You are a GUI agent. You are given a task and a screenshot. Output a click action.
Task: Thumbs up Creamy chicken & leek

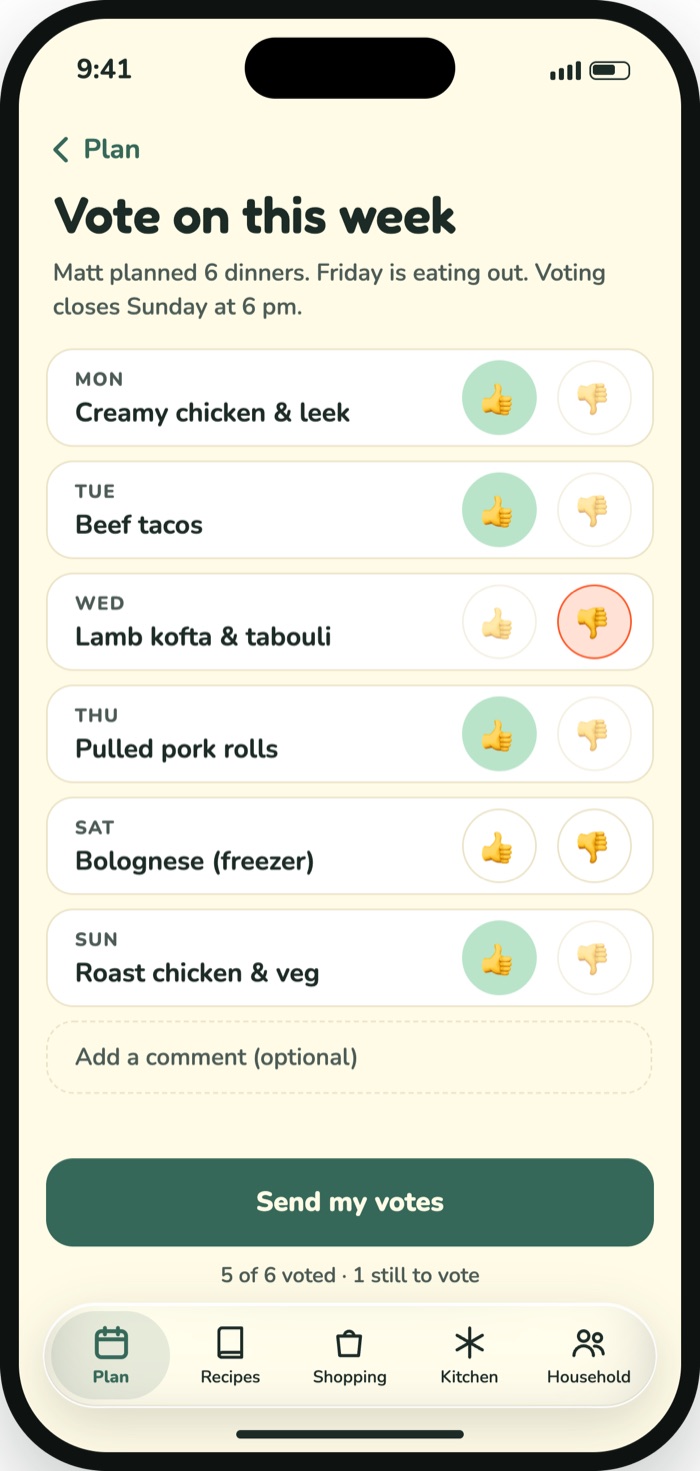(x=499, y=398)
